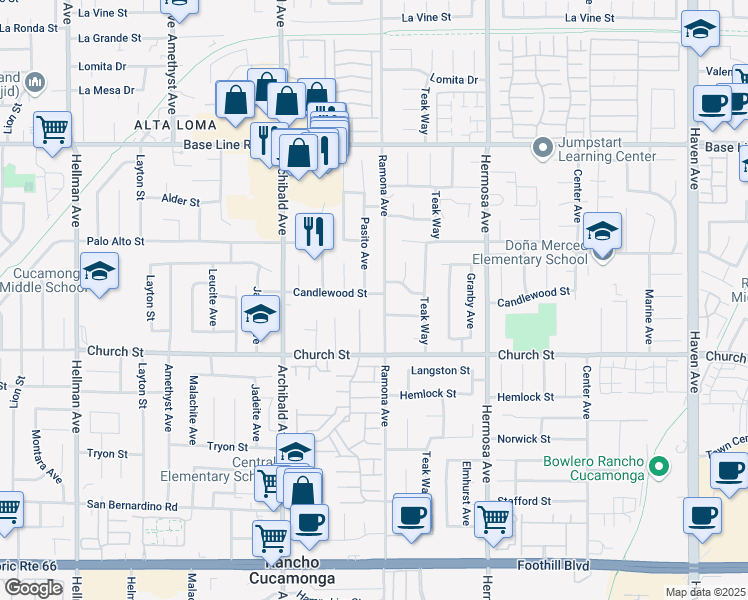
Task: Select the Doña Merced Elementary School marker
Action: pos(603,235)
